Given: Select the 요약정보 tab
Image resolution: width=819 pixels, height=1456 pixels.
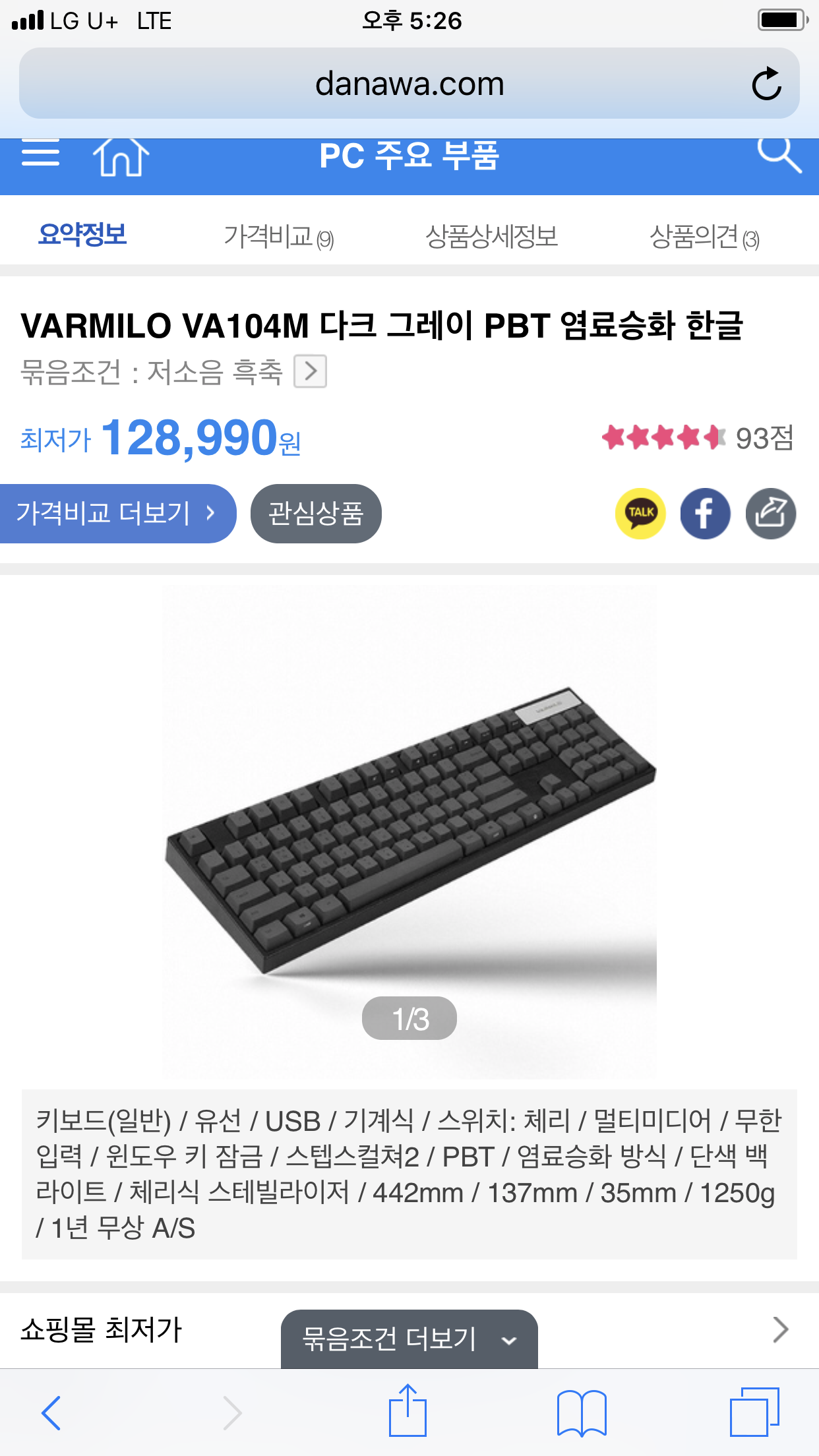Looking at the screenshot, I should click(82, 235).
